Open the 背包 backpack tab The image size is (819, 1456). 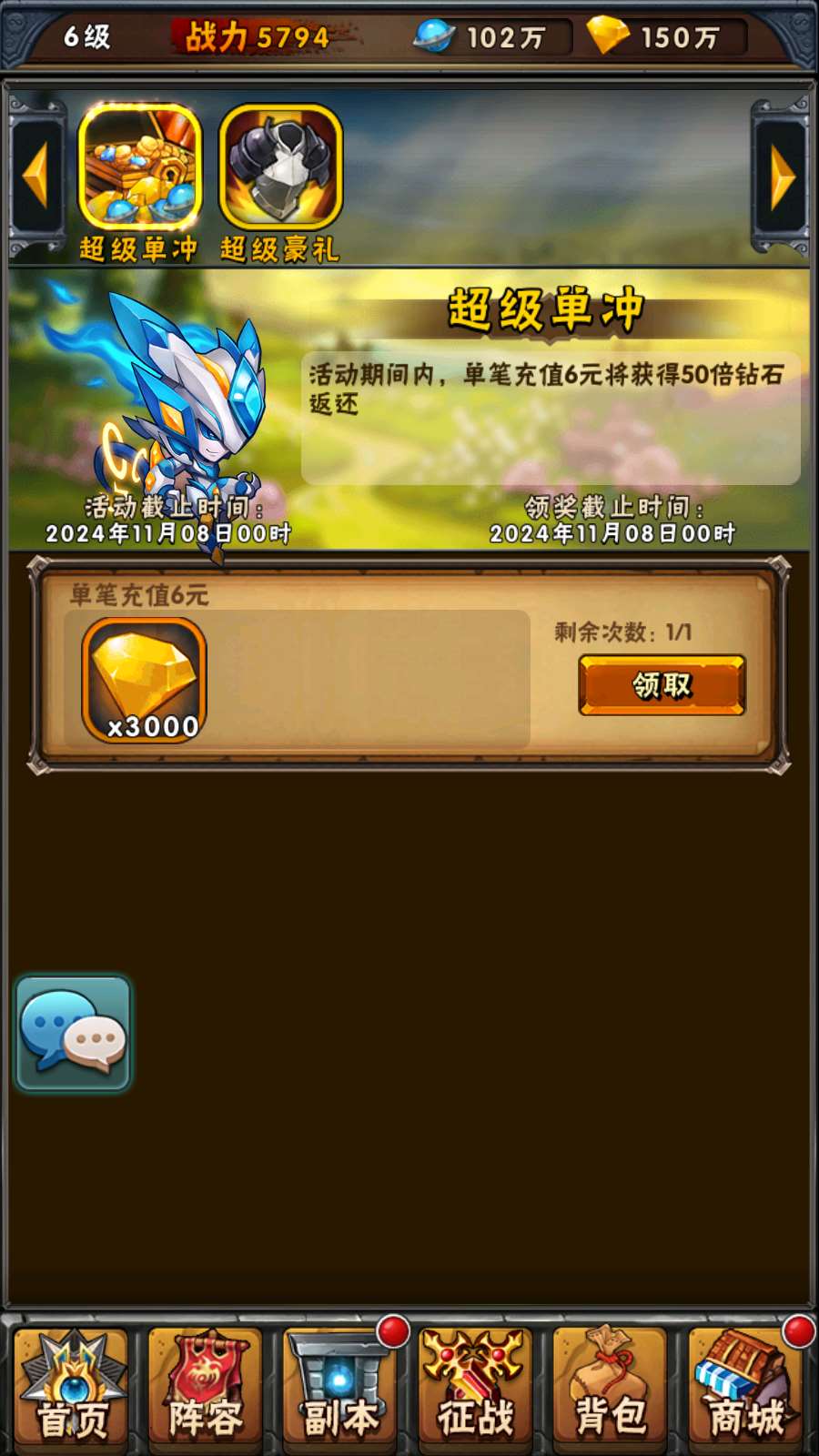pos(610,1385)
